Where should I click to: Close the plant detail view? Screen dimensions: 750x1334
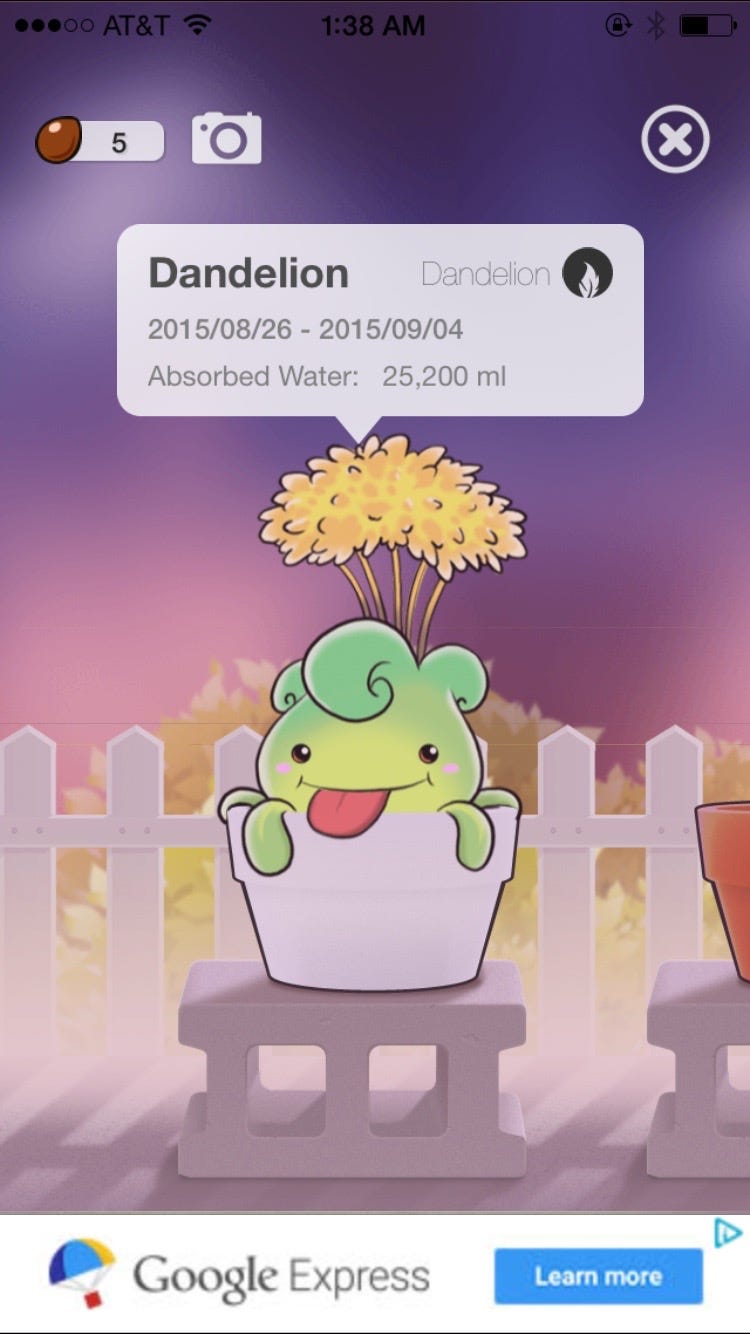[x=675, y=140]
